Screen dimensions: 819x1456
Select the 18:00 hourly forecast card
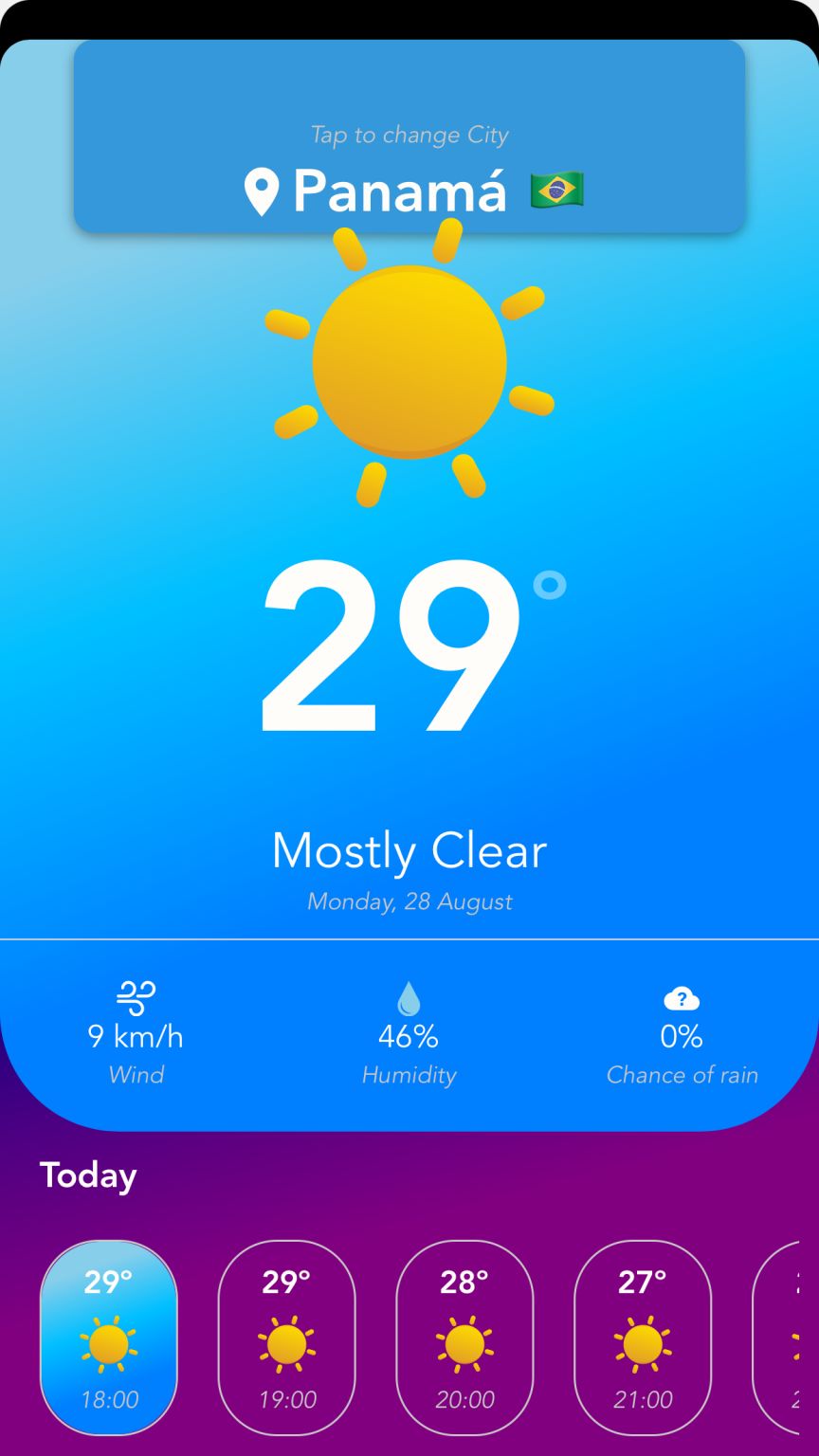[109, 1337]
